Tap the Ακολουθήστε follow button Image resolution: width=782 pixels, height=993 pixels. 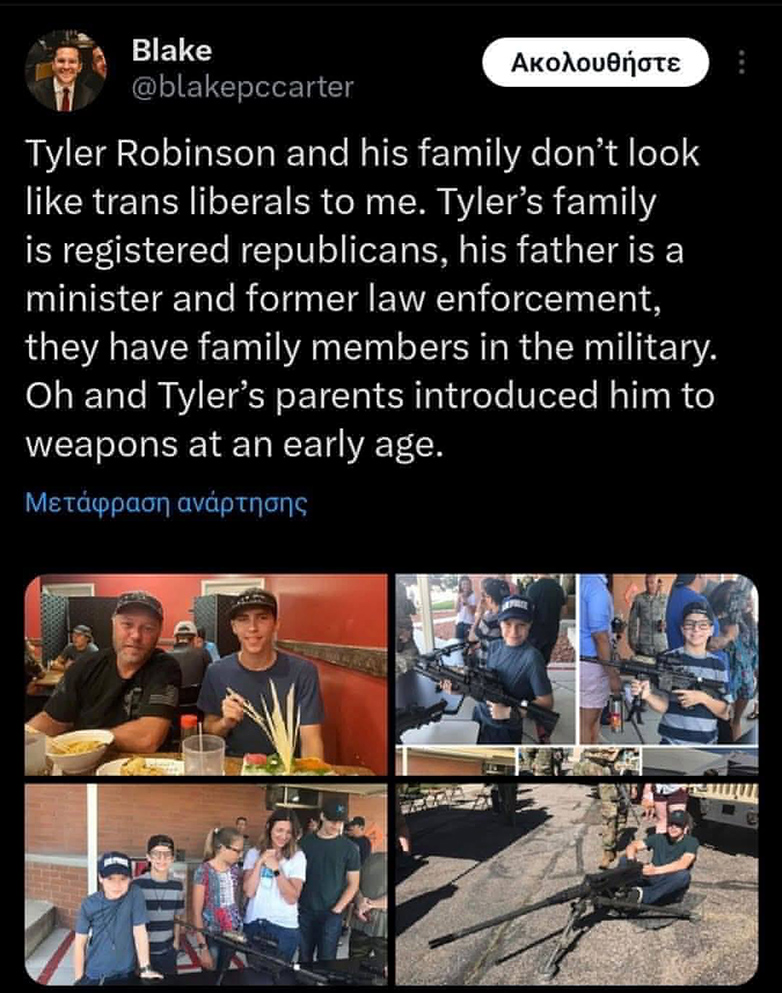(x=595, y=64)
